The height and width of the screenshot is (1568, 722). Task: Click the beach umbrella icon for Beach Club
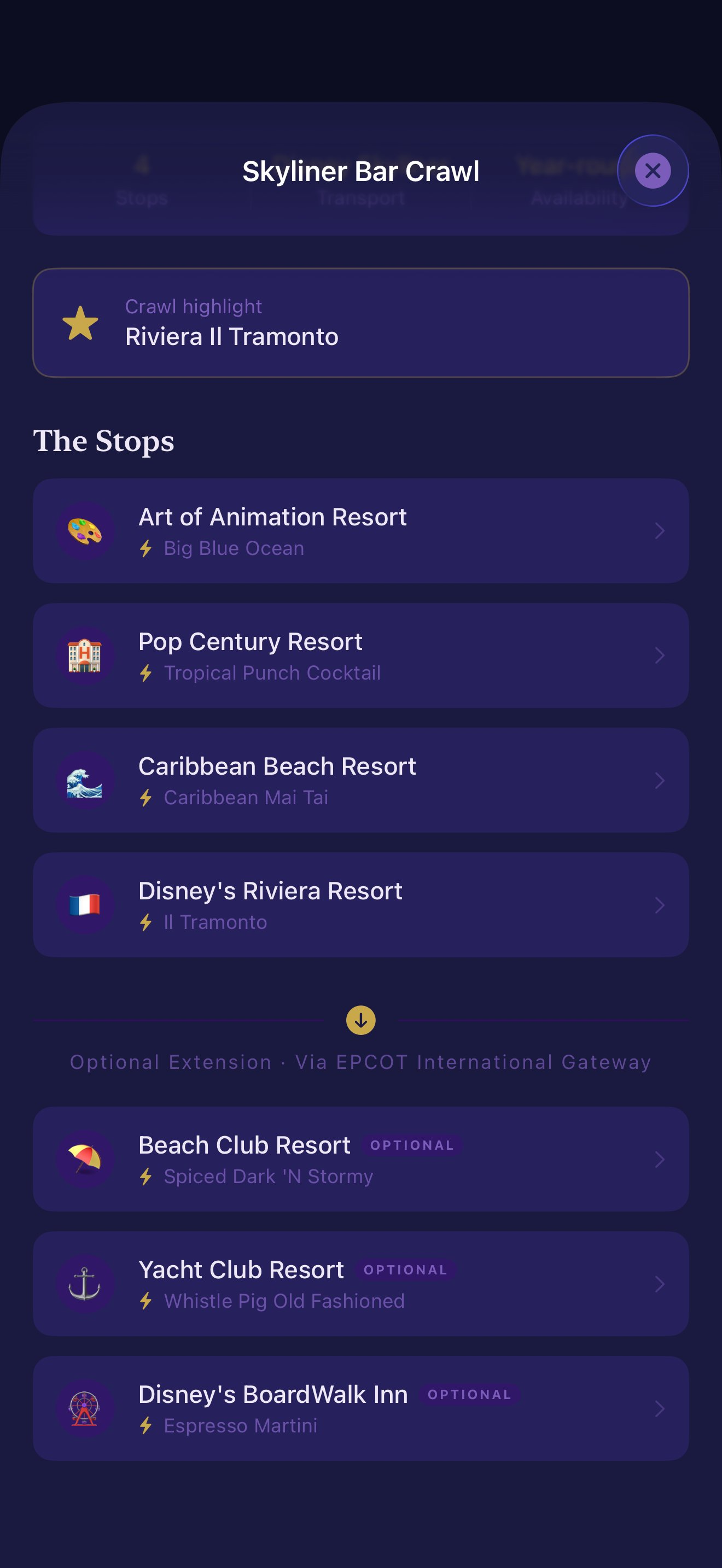[86, 1159]
